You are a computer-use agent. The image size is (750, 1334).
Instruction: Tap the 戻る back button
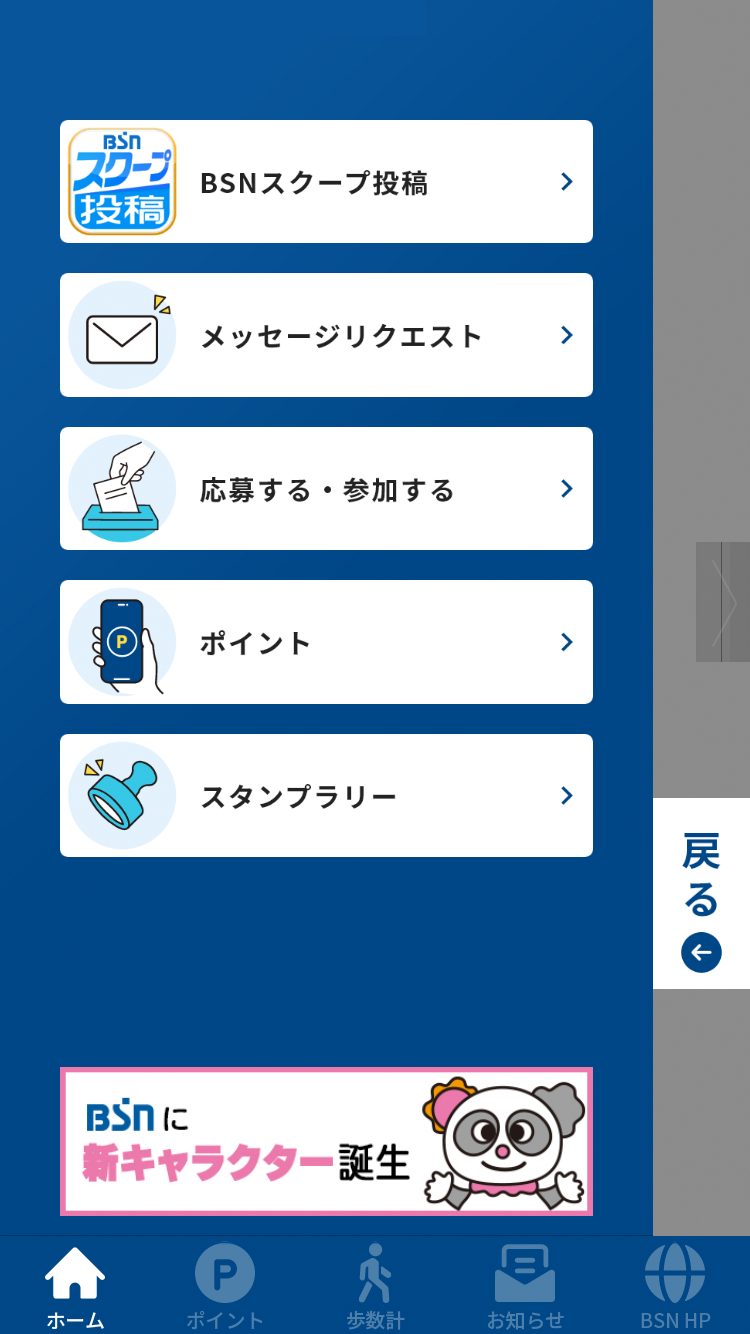coord(701,894)
